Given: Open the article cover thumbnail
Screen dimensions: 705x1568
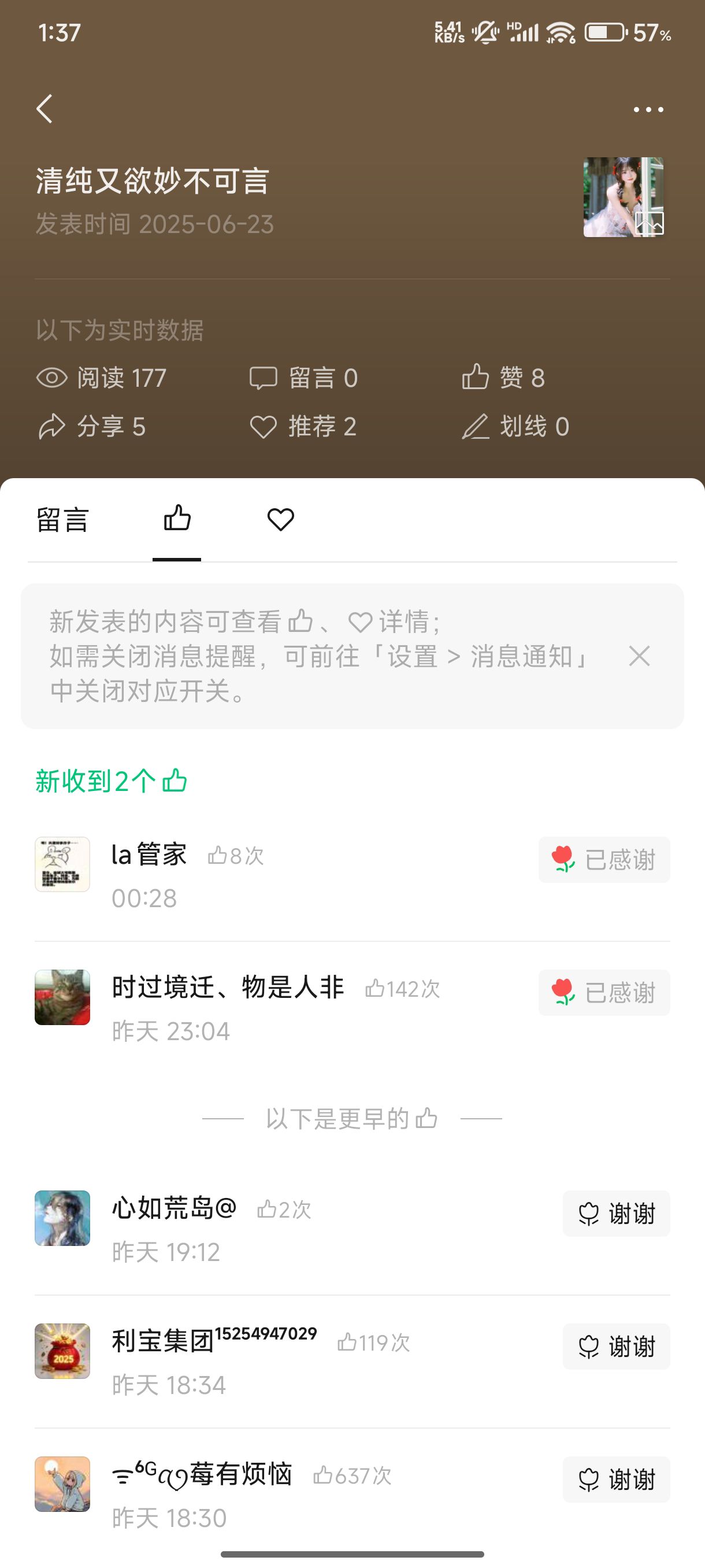Looking at the screenshot, I should point(623,197).
